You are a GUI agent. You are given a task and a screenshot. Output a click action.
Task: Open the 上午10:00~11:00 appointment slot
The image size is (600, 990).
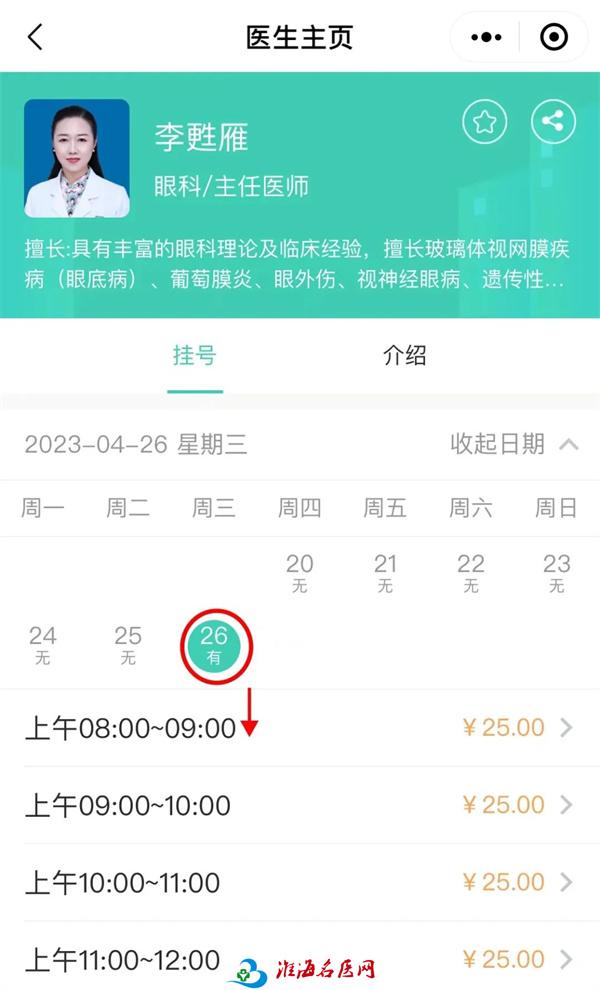[300, 883]
